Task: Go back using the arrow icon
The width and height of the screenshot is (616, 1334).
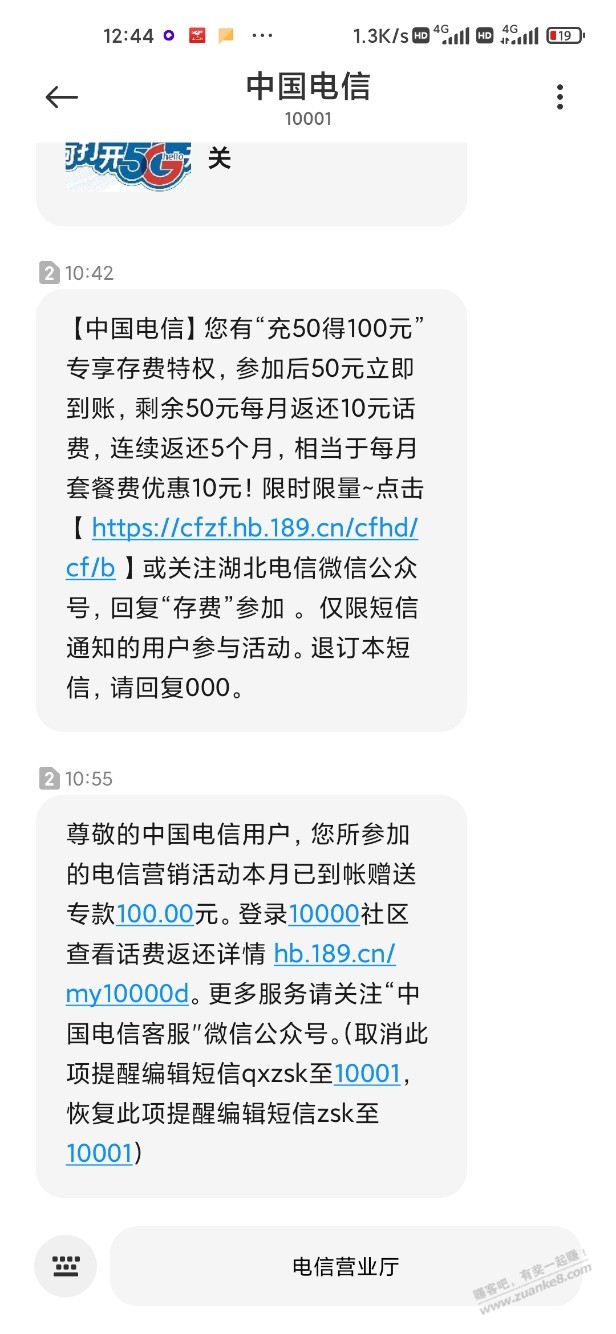Action: coord(62,97)
